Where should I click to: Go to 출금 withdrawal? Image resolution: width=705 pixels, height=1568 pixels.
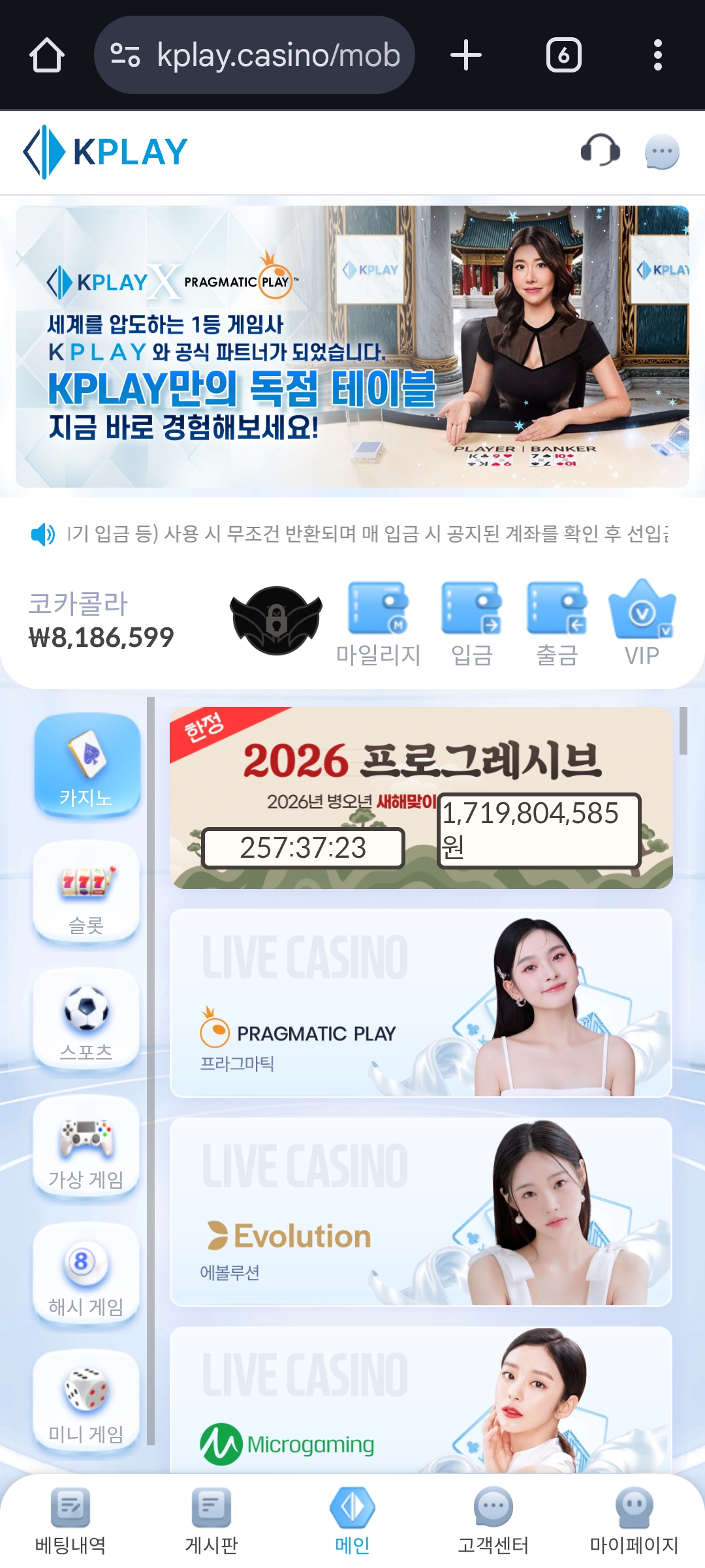click(x=557, y=623)
